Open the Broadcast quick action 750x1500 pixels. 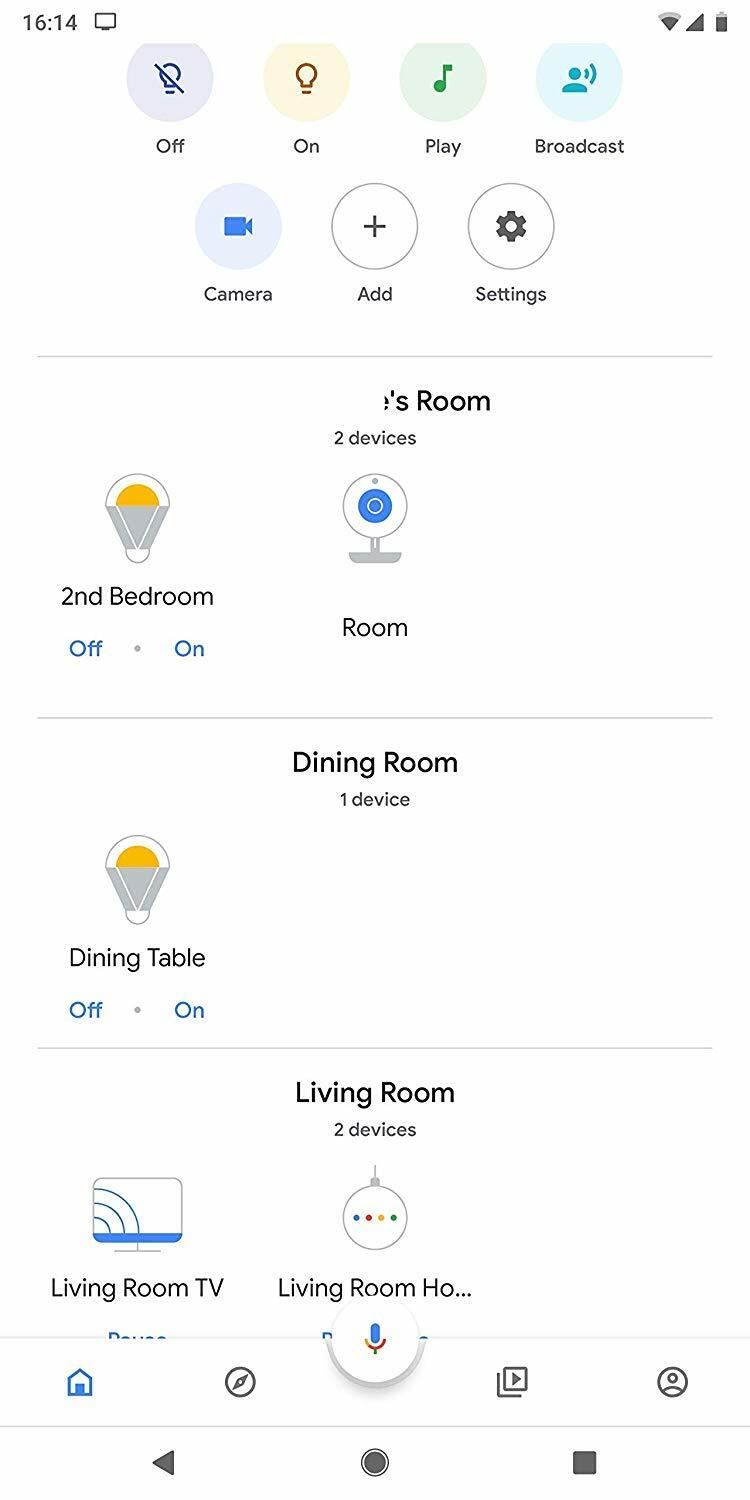pos(580,78)
